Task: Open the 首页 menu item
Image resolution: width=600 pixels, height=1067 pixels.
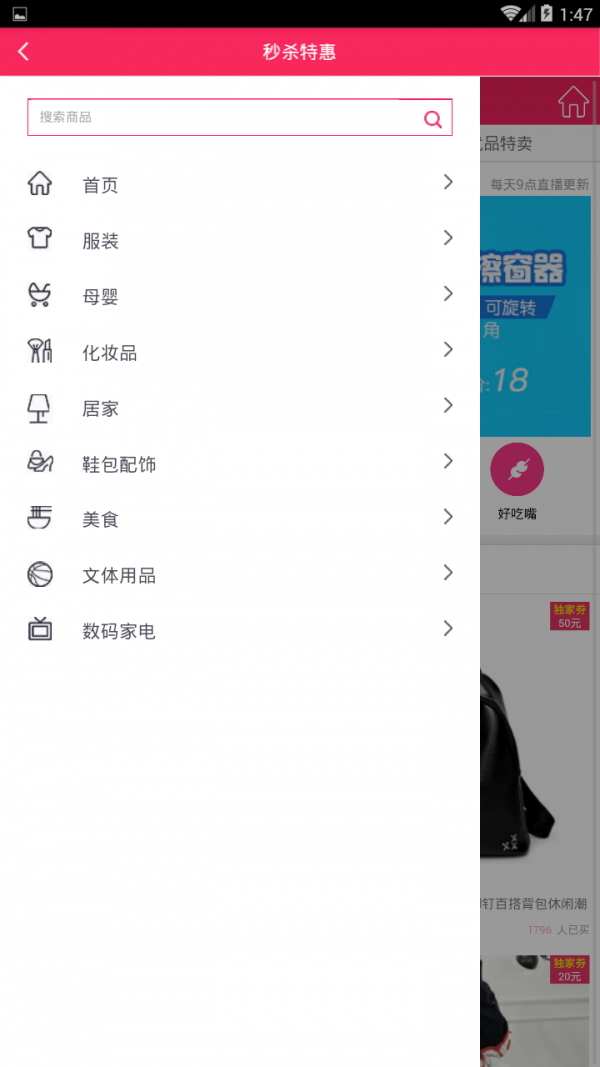Action: pyautogui.click(x=240, y=184)
